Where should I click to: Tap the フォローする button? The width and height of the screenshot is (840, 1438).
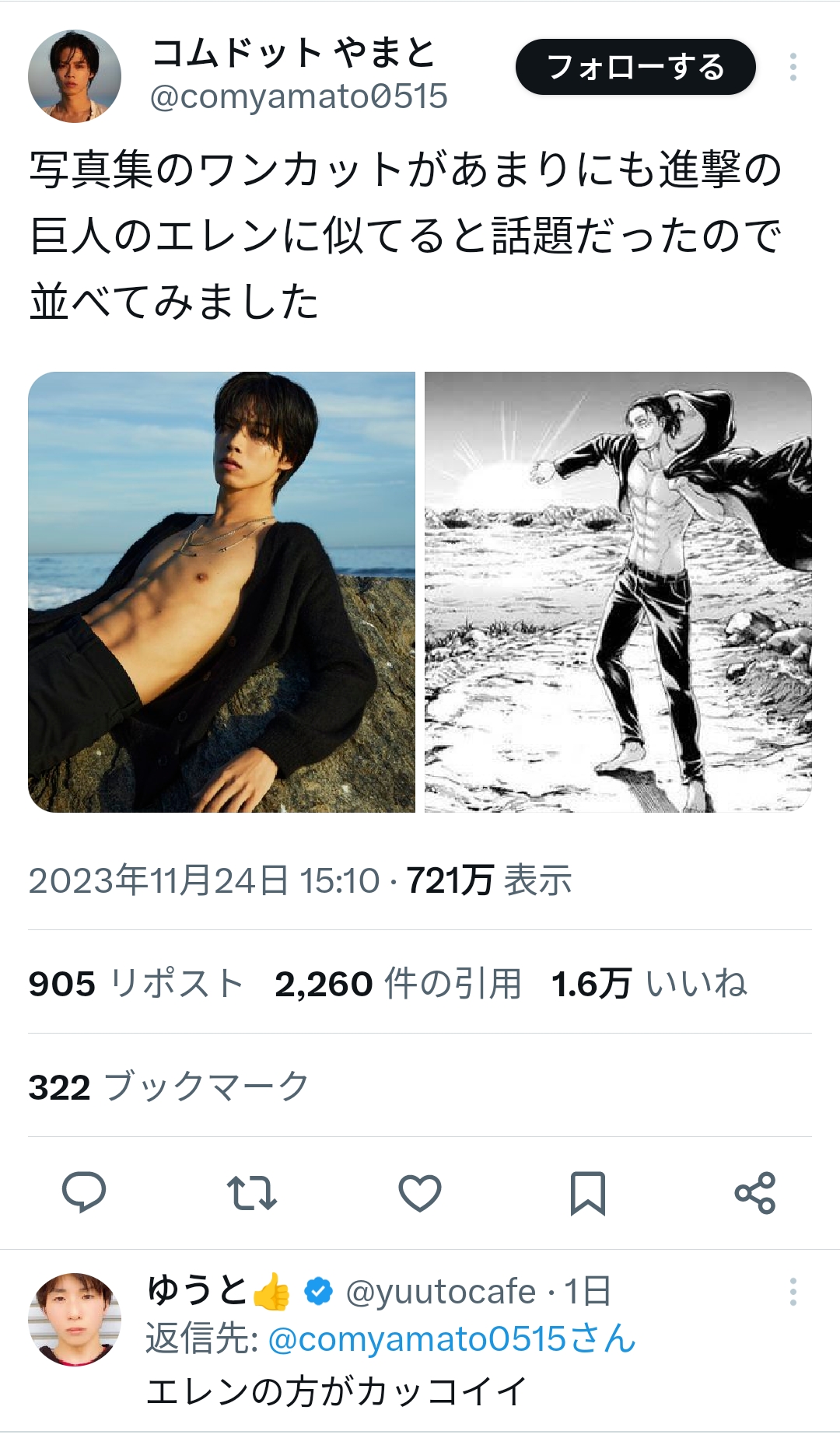(x=635, y=68)
